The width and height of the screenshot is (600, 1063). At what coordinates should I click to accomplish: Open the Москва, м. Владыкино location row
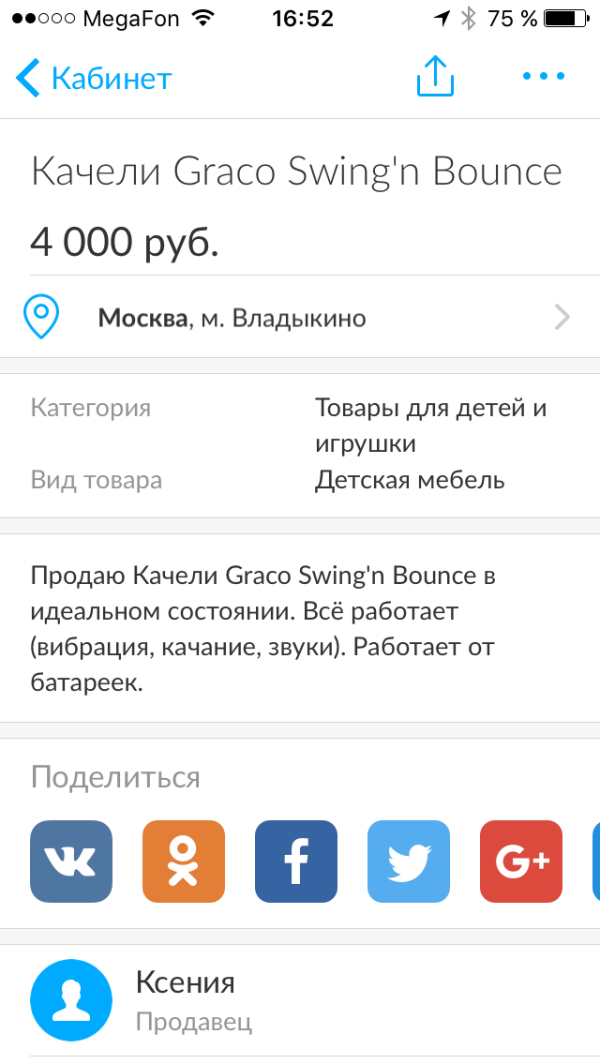(x=300, y=318)
